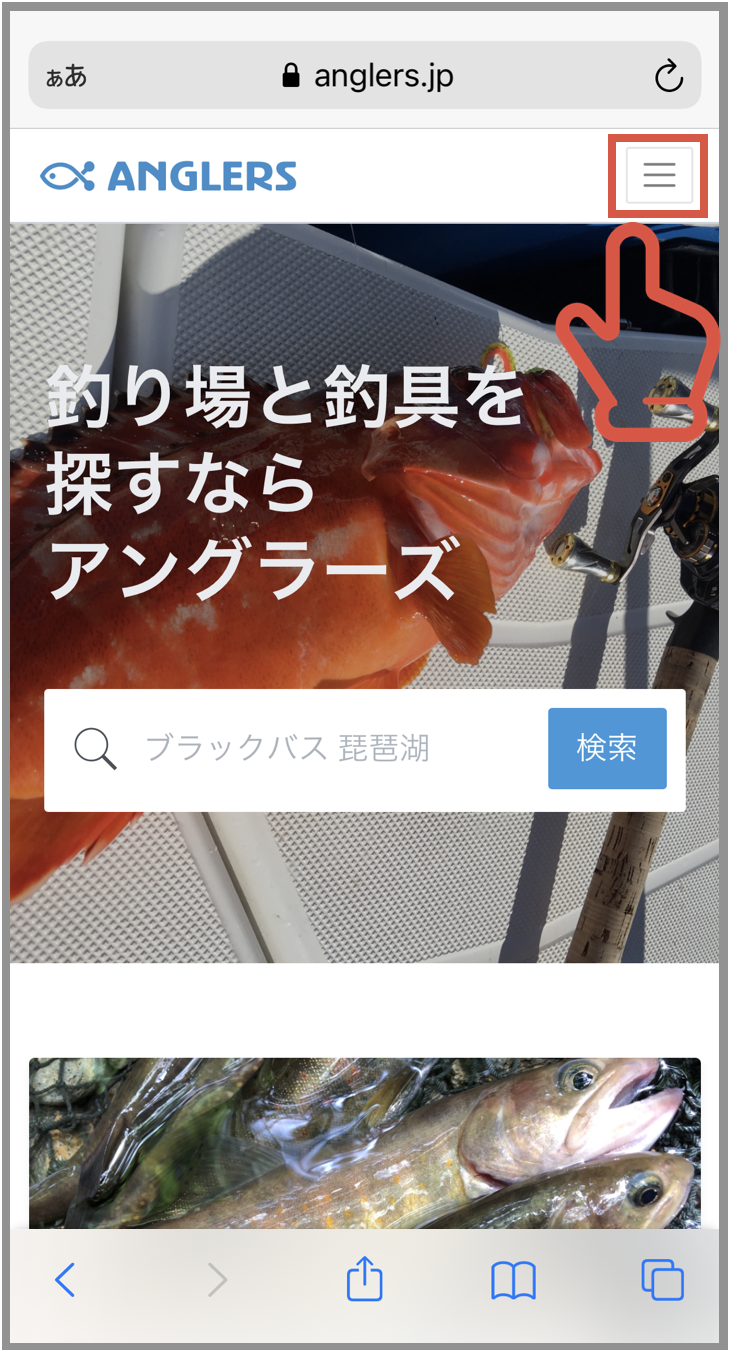Tap the anglers.jp address bar

click(368, 76)
